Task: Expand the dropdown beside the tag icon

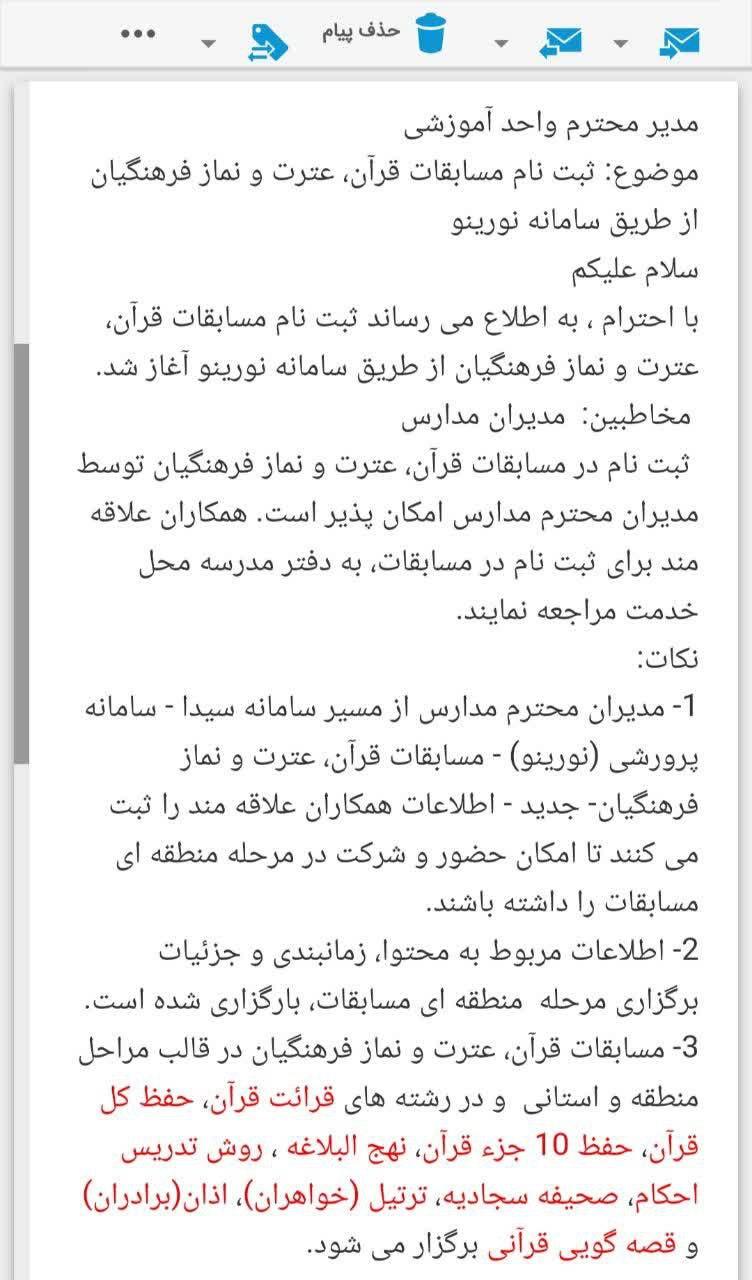Action: click(x=209, y=44)
